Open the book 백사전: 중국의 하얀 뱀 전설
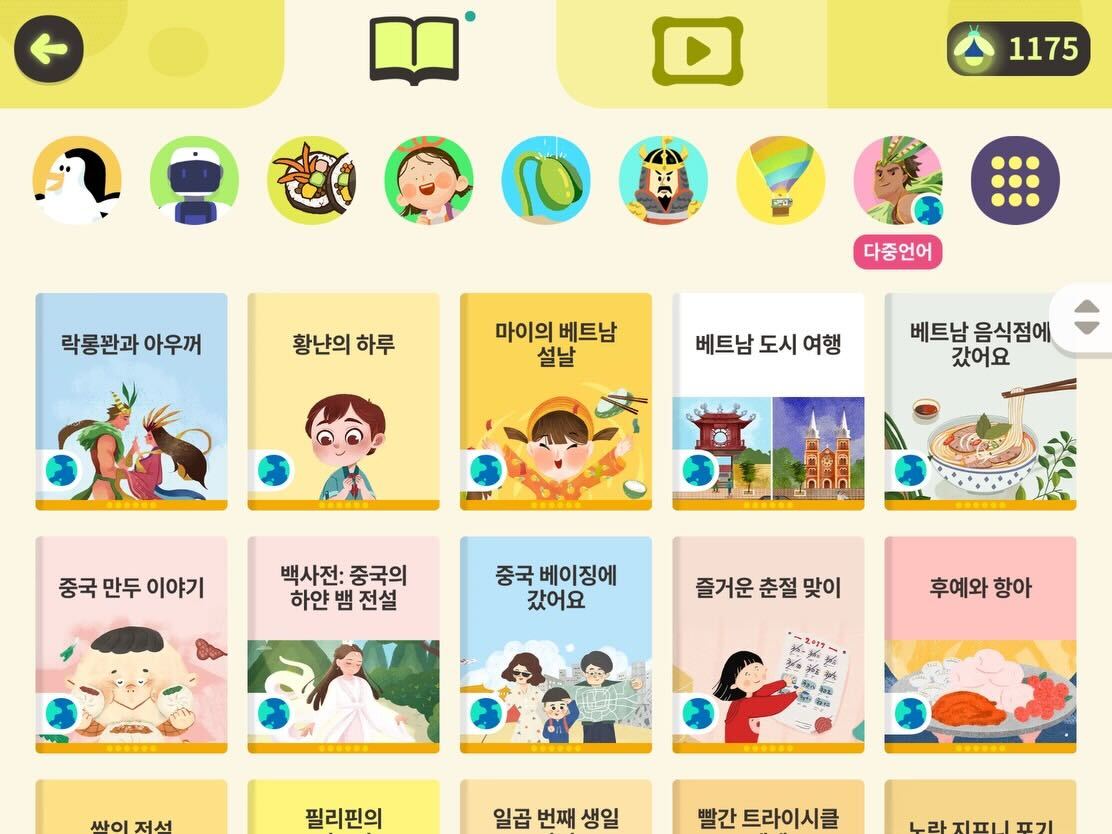 [x=343, y=645]
